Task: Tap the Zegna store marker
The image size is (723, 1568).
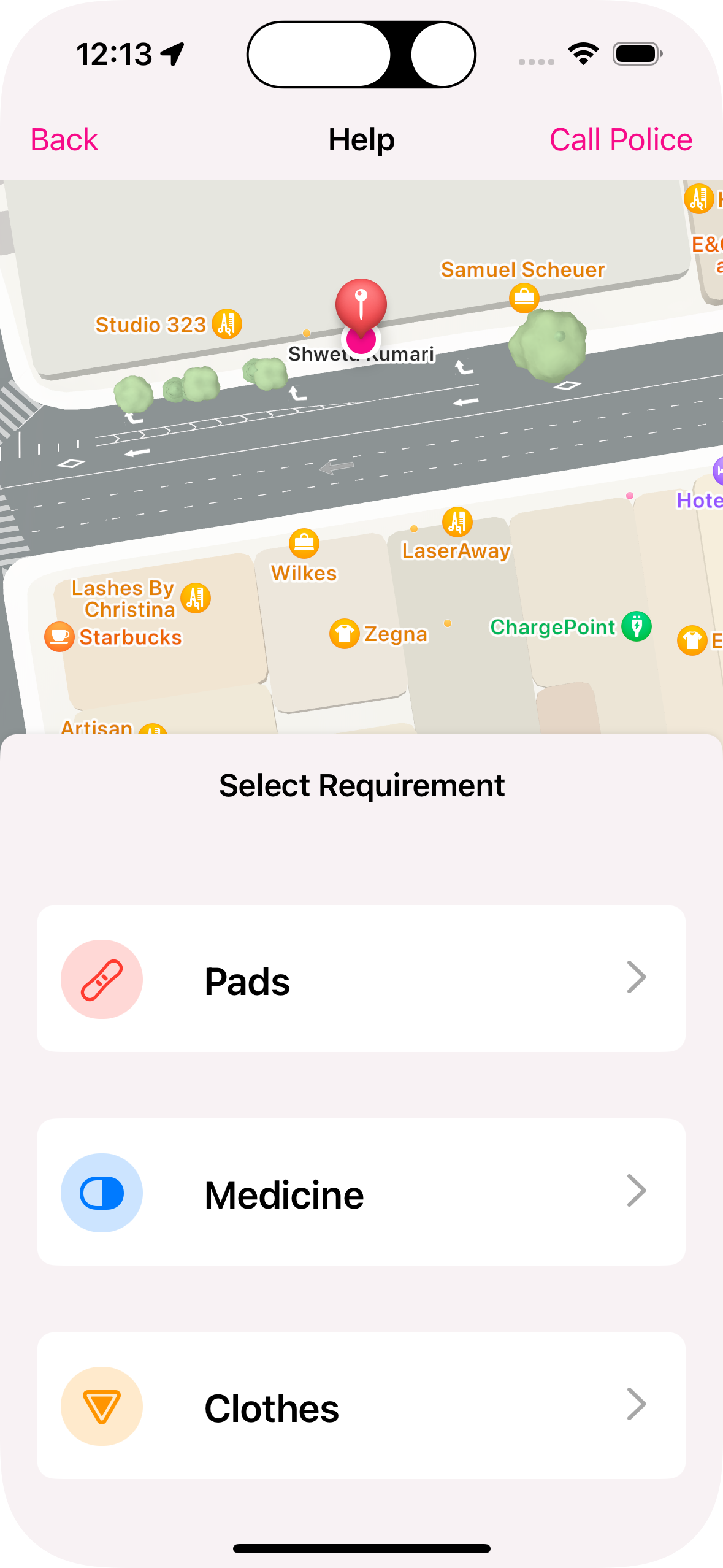Action: tap(345, 634)
